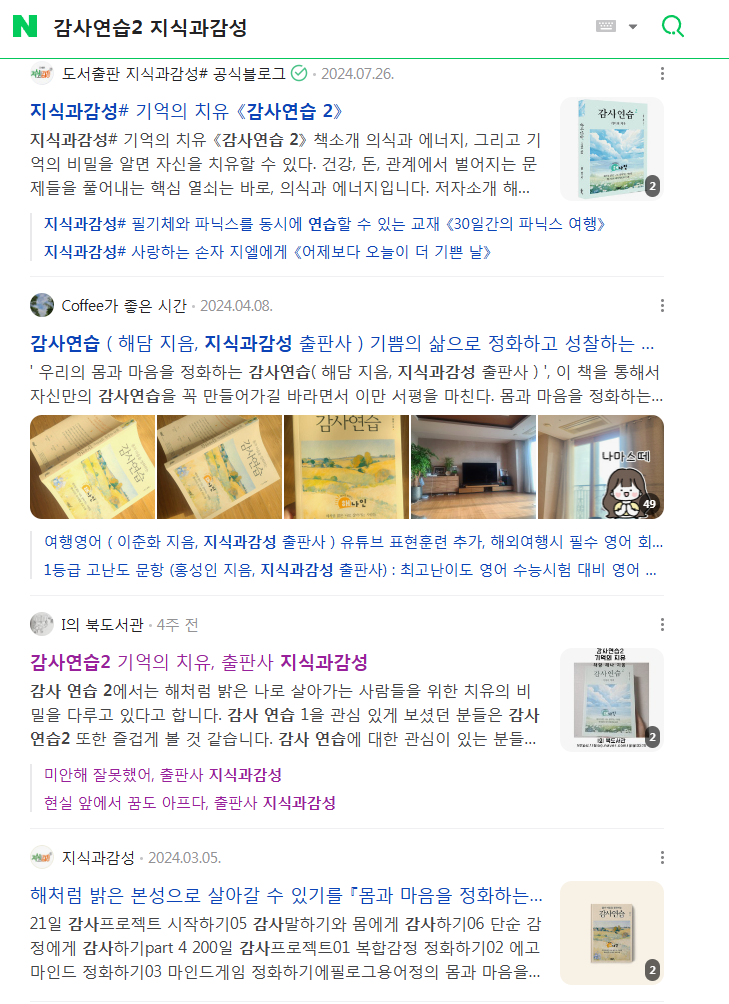
Task: Open the related post 《30일간의 파닉스 여행》
Action: (325, 223)
